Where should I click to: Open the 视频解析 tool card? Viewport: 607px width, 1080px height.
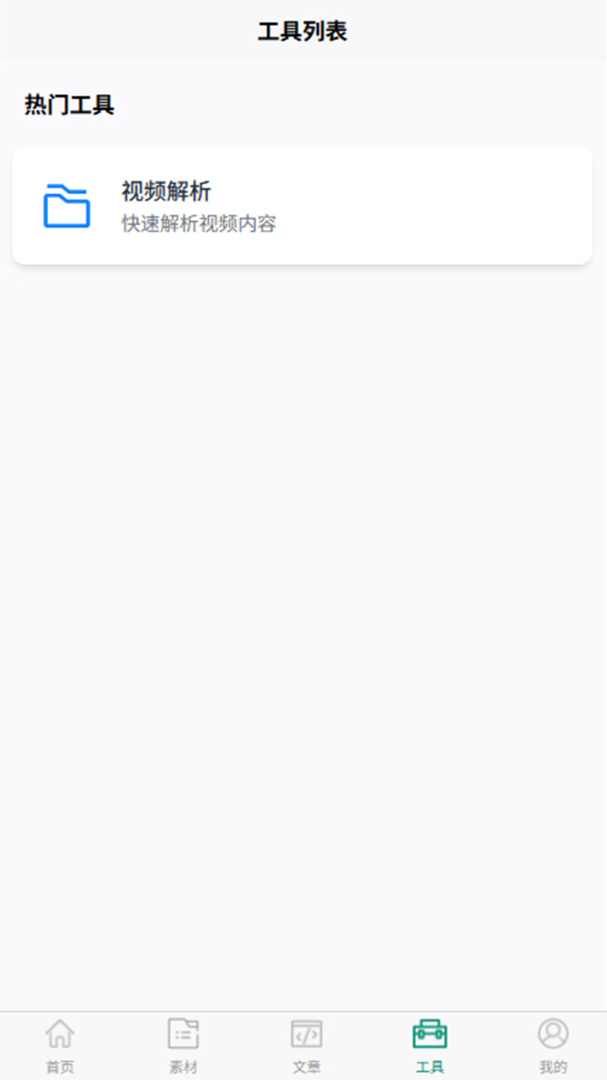tap(301, 206)
